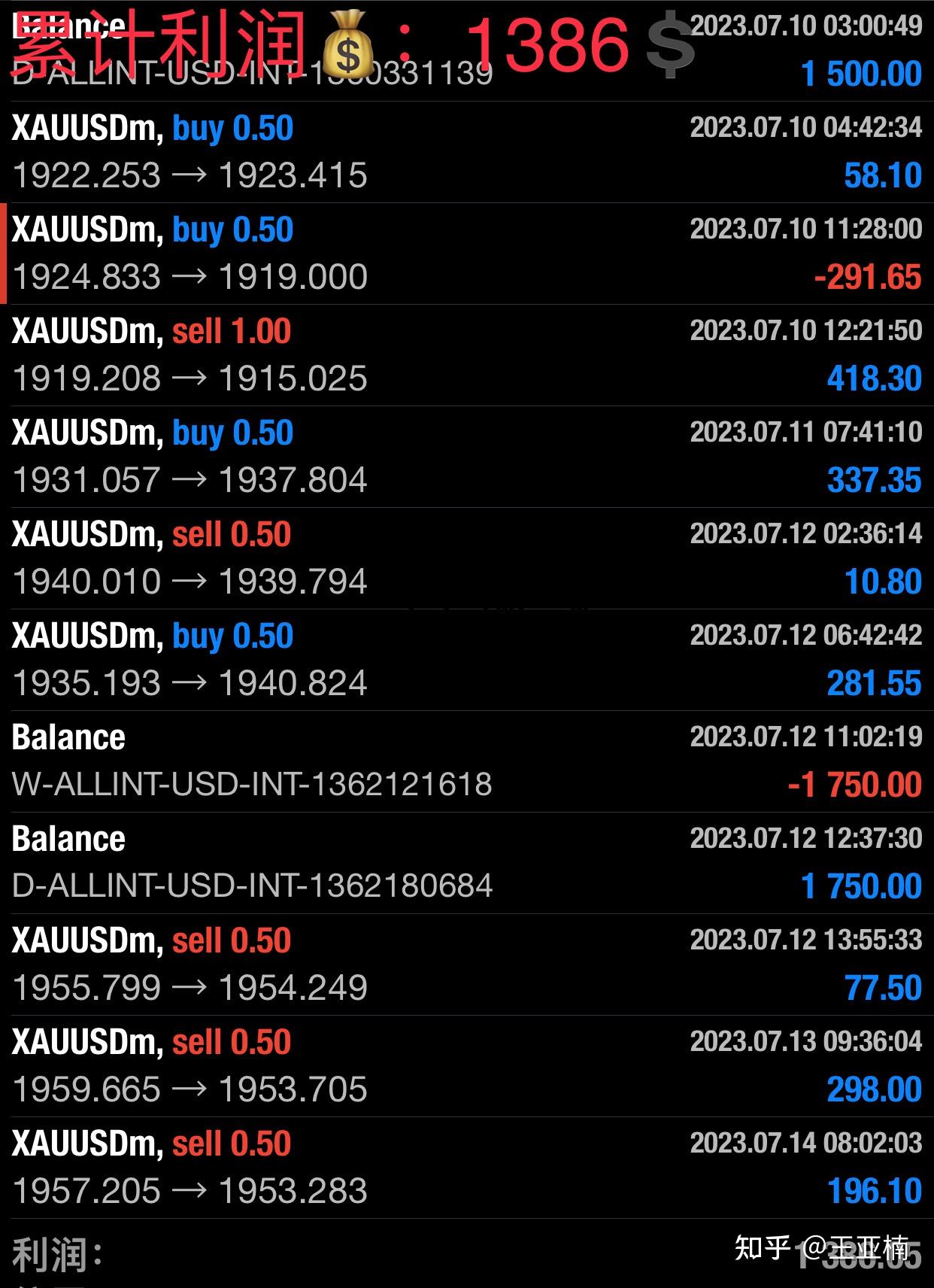The width and height of the screenshot is (934, 1288).
Task: Open the XAUUSDm buy 0.50 trade dated 04:42:34
Action: click(466, 150)
